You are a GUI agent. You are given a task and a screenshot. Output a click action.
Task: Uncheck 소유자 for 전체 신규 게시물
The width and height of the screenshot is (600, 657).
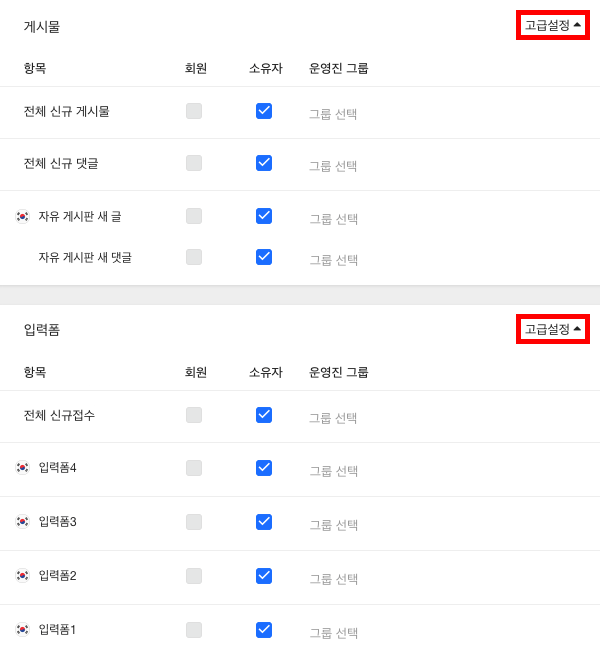coord(264,111)
